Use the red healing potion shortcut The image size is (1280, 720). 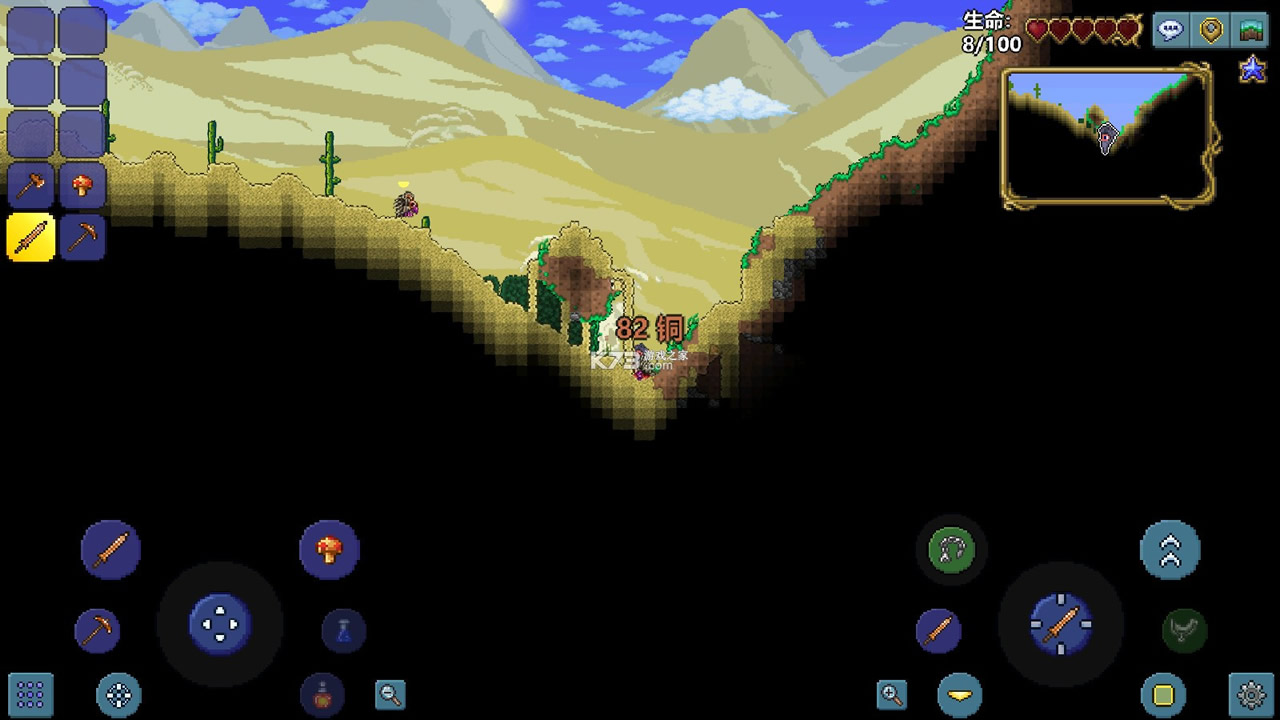322,695
